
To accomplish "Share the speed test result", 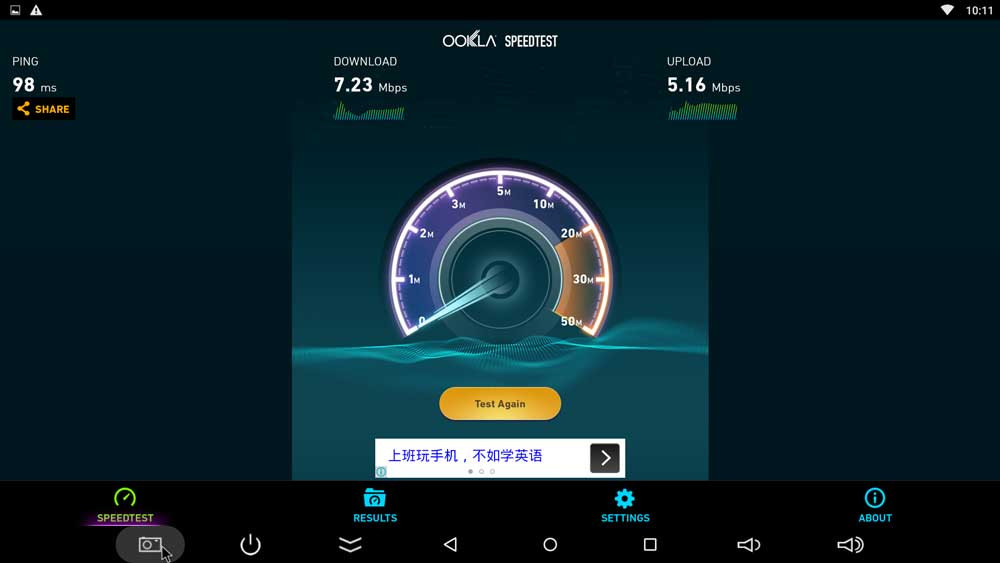I will click(43, 109).
